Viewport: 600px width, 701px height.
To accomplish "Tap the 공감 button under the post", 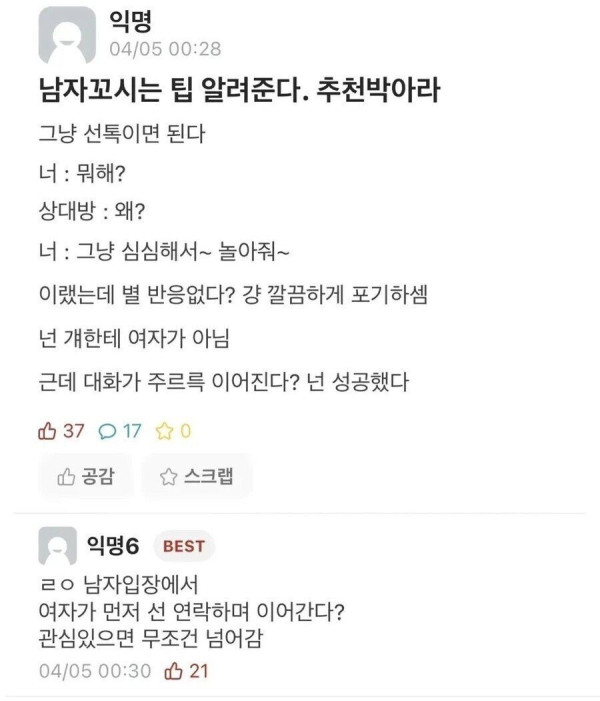I will (85, 477).
